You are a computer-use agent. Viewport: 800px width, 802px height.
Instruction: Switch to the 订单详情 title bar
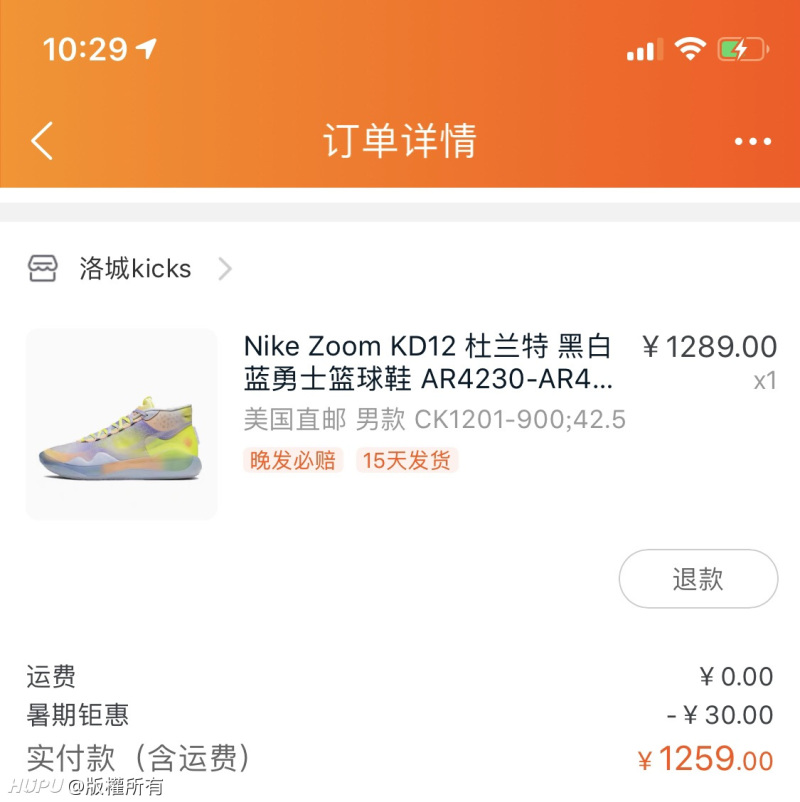coord(399,141)
